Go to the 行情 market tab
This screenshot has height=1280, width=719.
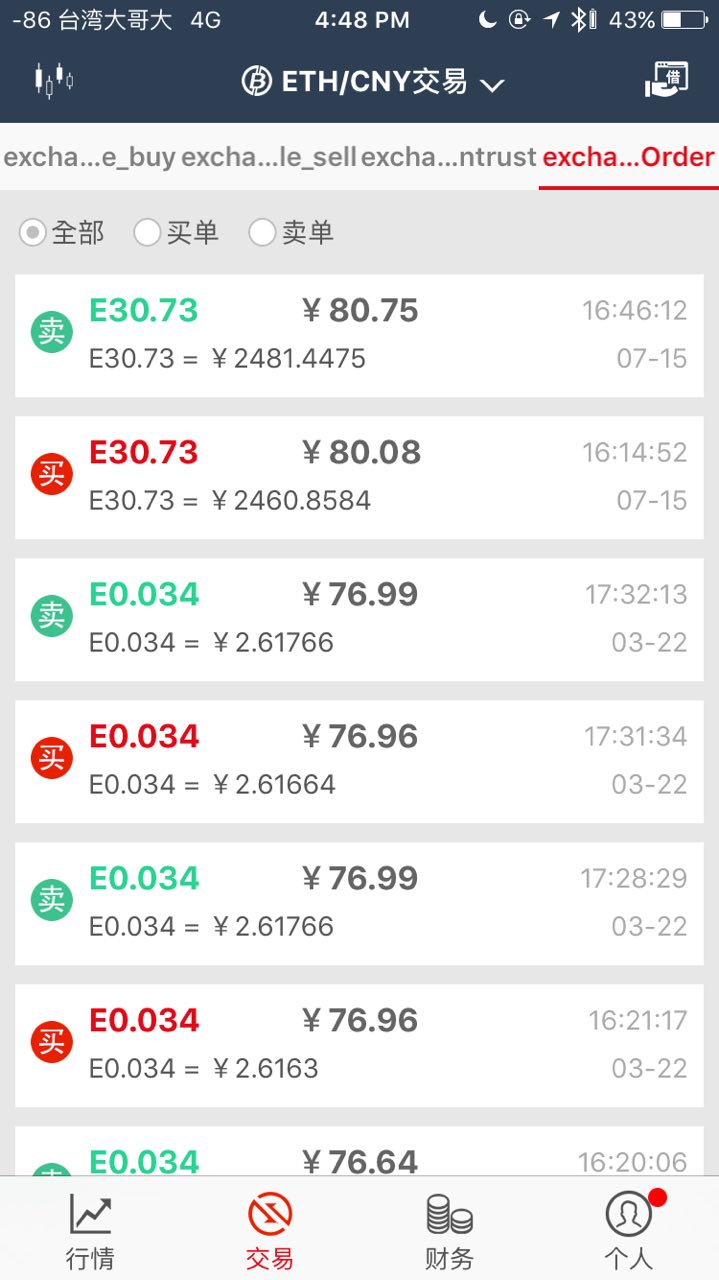[90, 1230]
